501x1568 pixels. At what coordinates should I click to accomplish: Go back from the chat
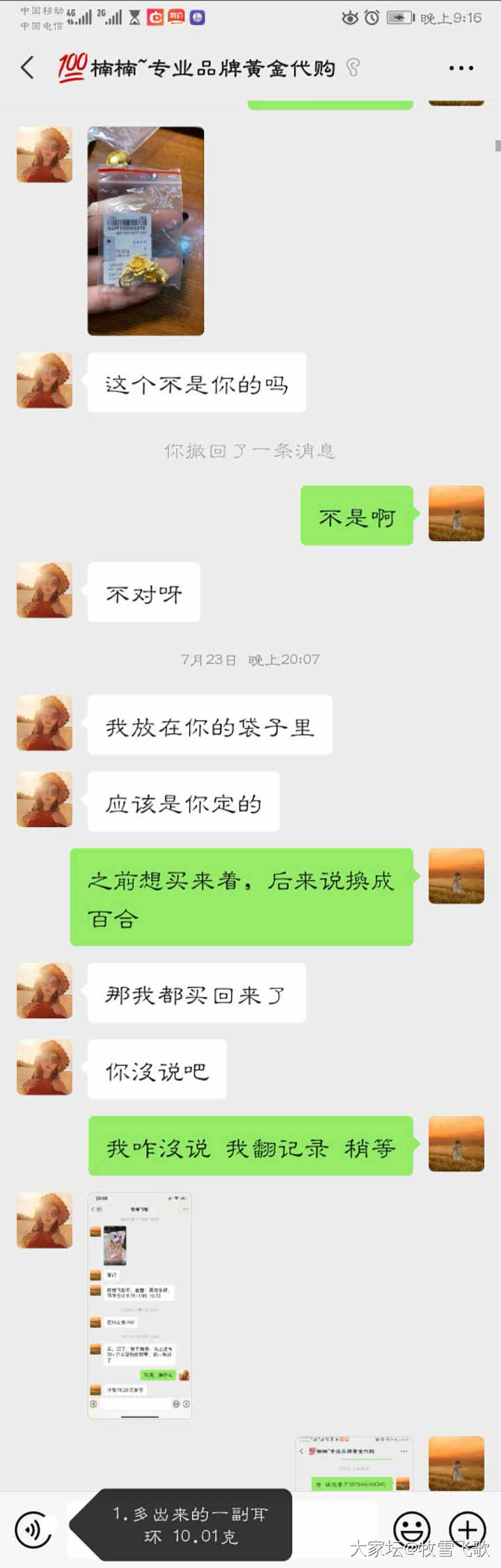pos(28,68)
